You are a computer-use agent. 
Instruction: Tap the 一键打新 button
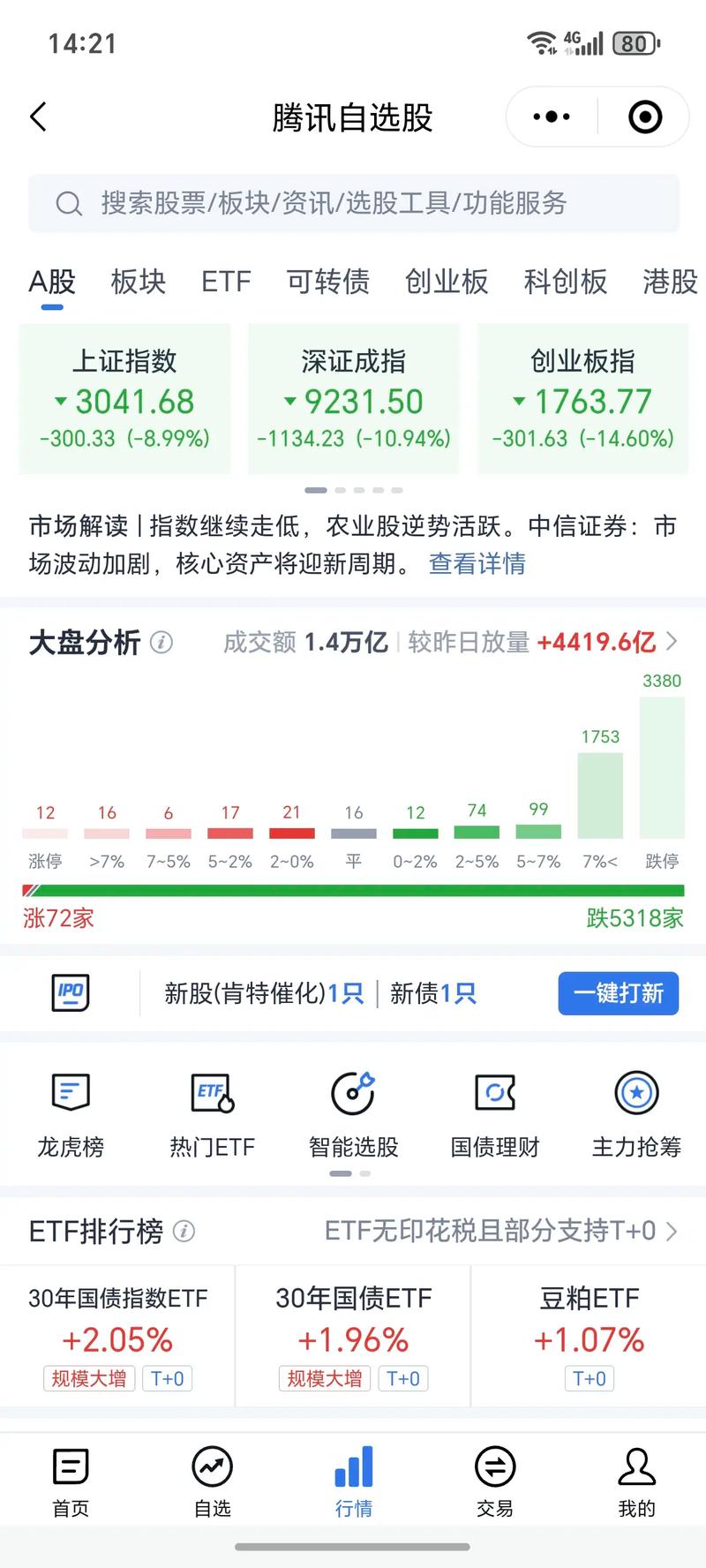[618, 993]
